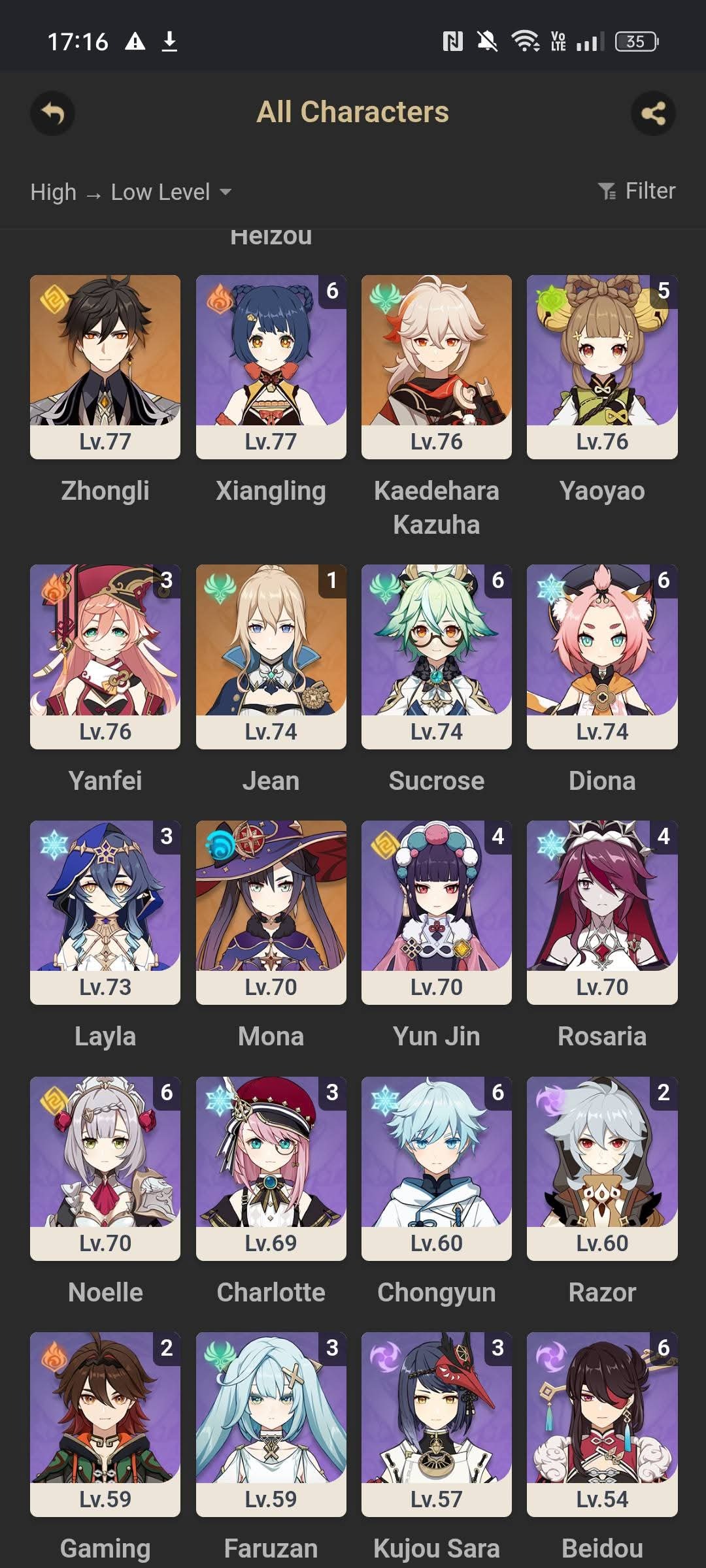This screenshot has height=1568, width=706.
Task: Open the Filter options
Action: click(x=636, y=191)
